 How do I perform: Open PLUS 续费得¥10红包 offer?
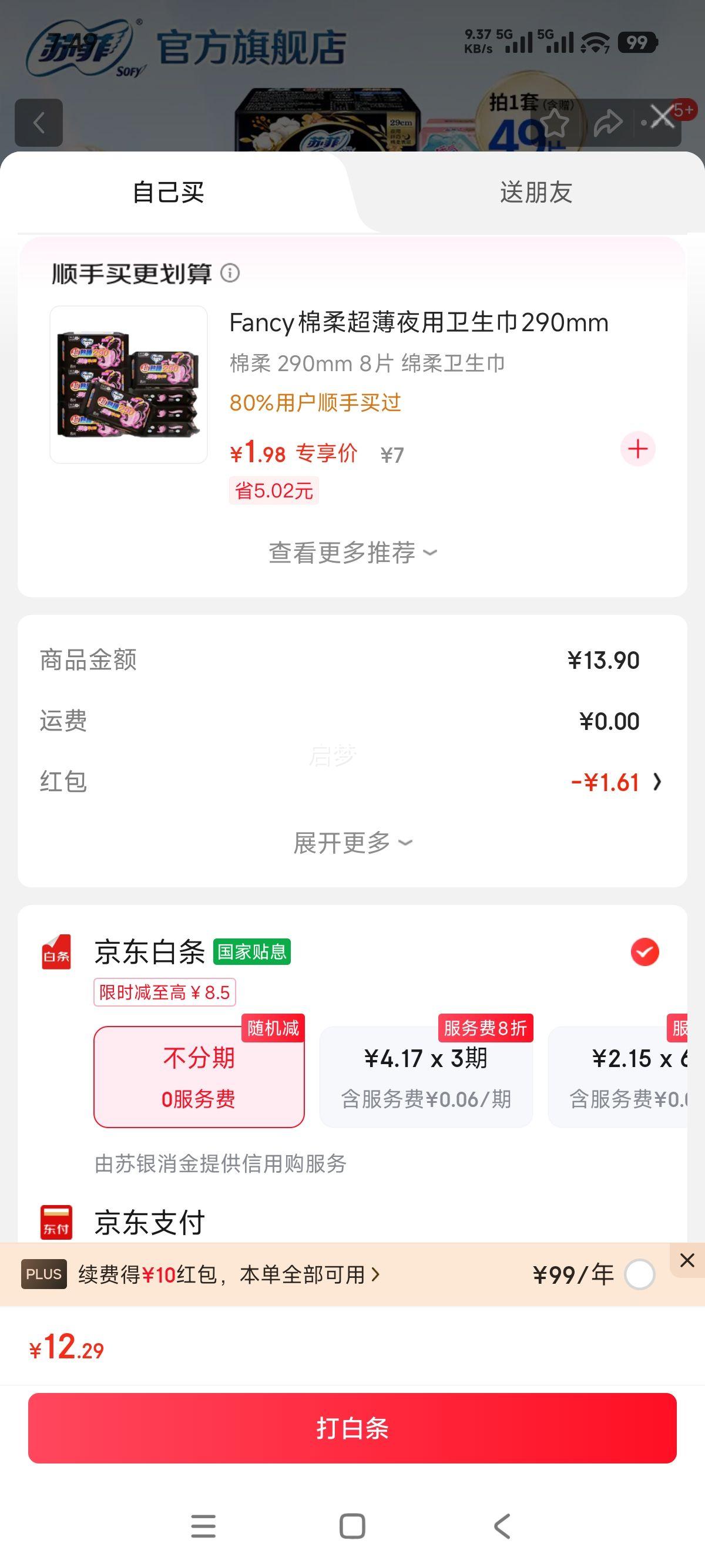tap(229, 1274)
